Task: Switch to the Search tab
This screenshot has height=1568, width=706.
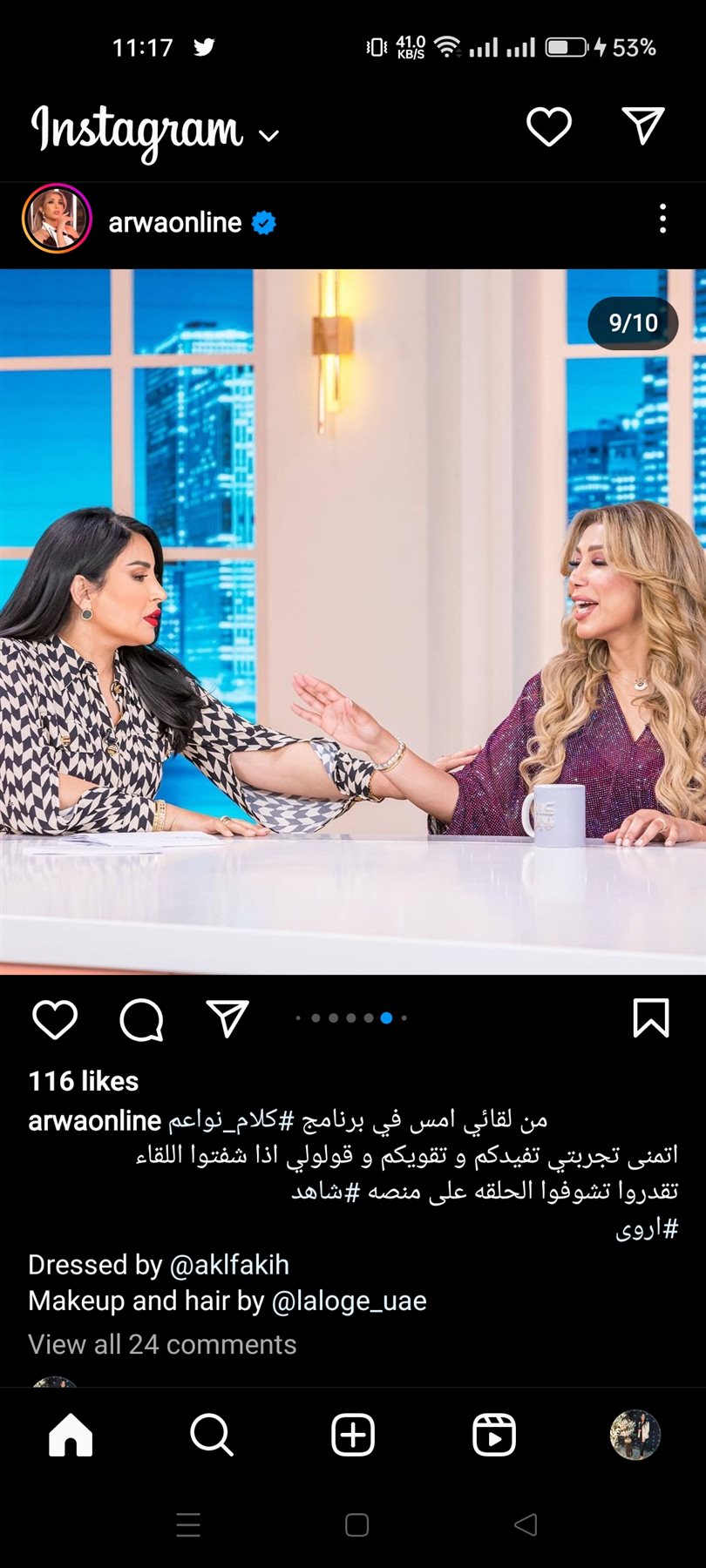Action: (x=212, y=1434)
